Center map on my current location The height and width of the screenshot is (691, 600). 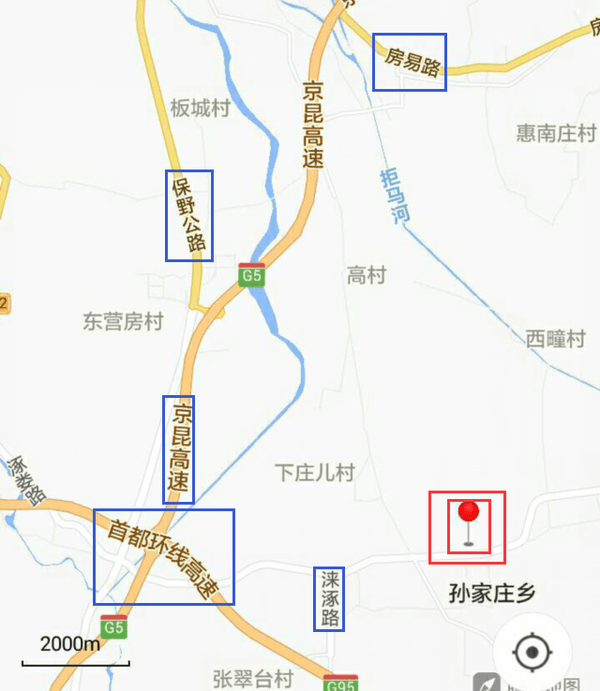[x=532, y=653]
